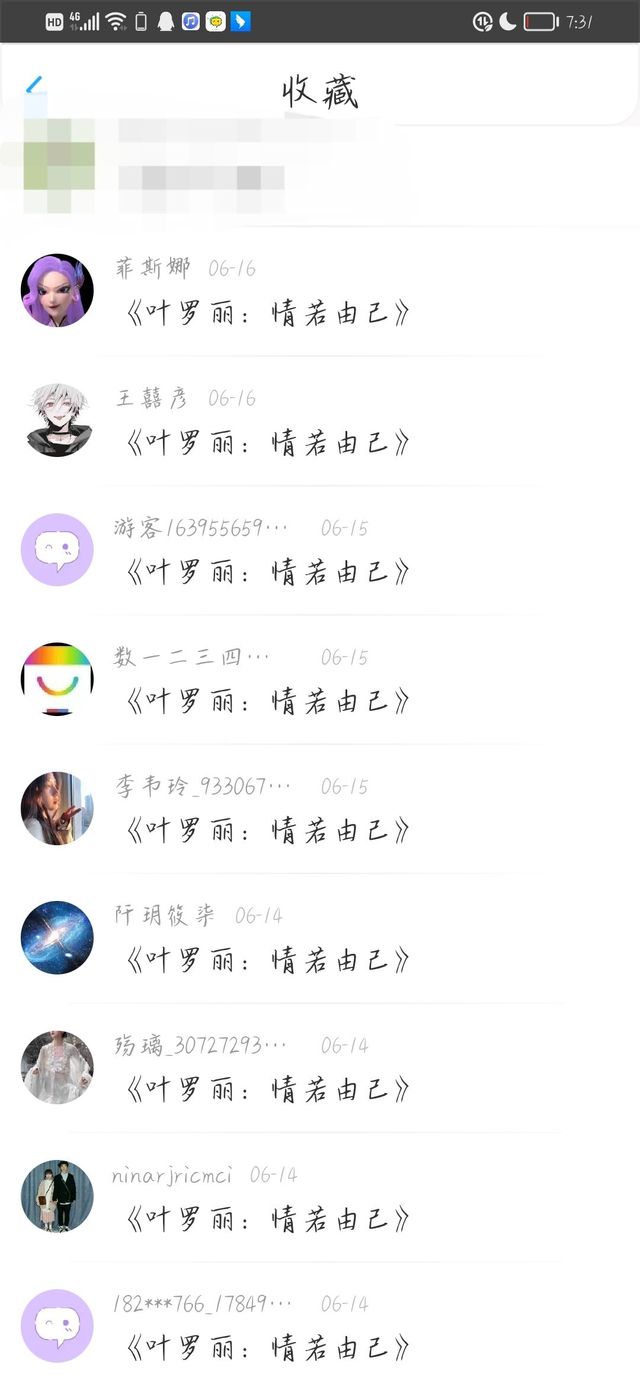Open the entry by ninarjricmci
Image resolution: width=640 pixels, height=1387 pixels.
[268, 1219]
